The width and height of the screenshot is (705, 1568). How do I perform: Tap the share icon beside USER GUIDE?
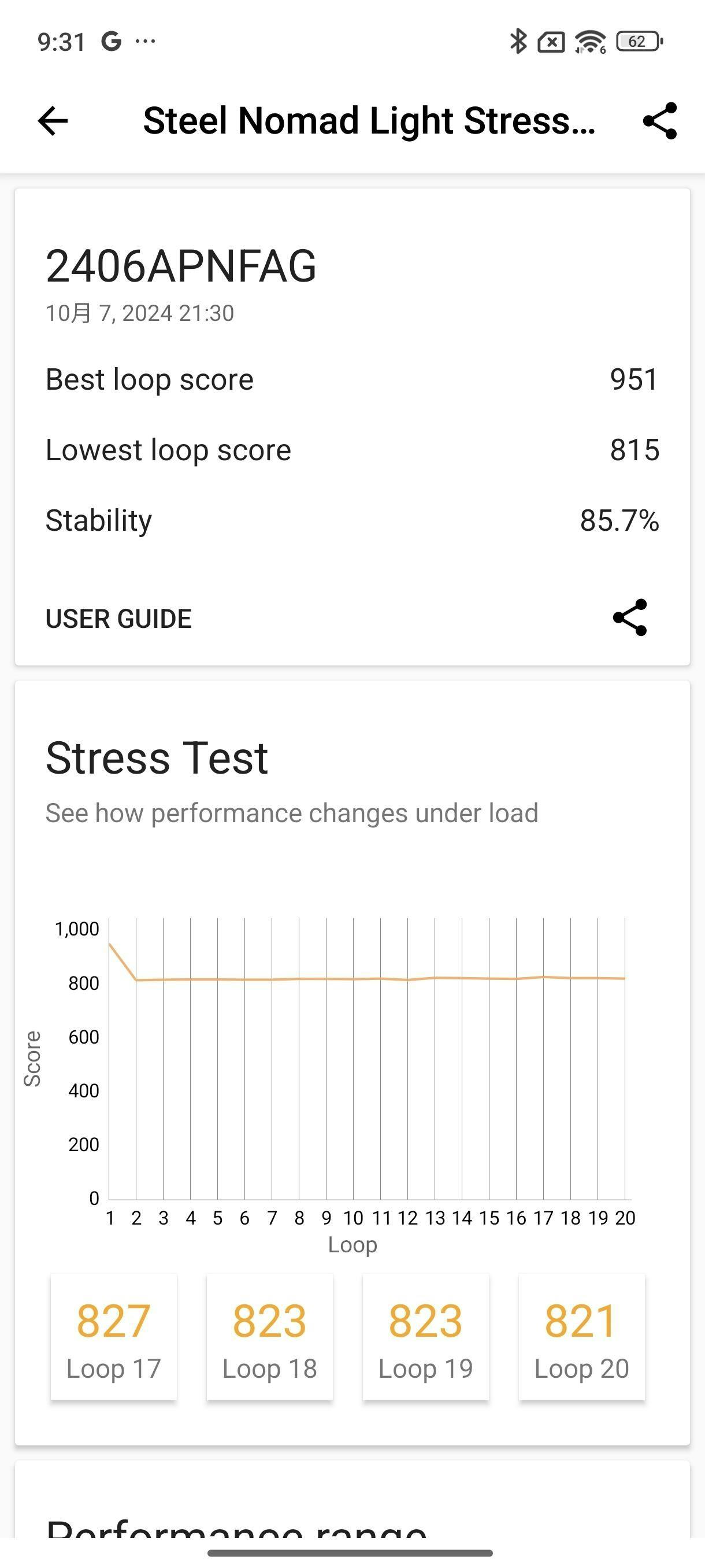[630, 618]
